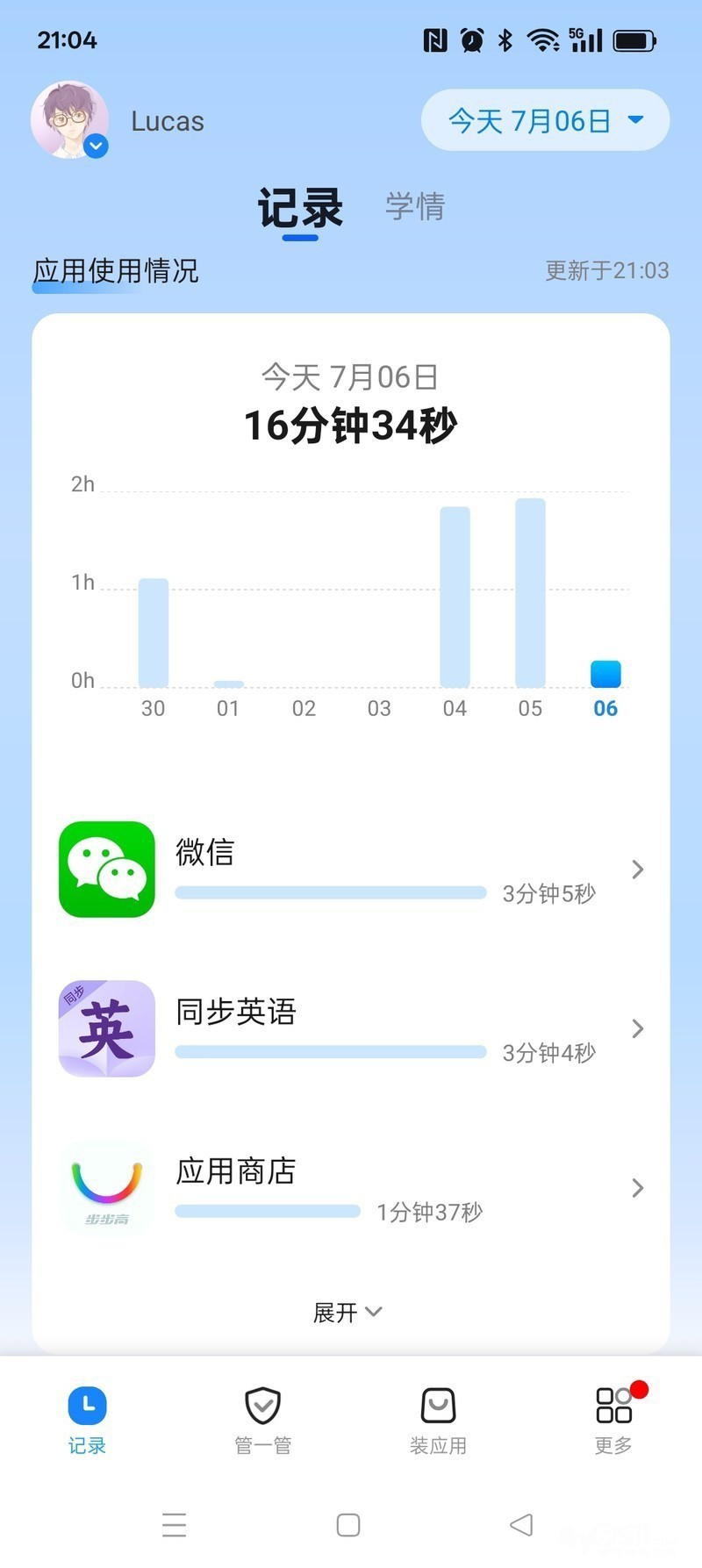Image resolution: width=702 pixels, height=1568 pixels.
Task: Select the bar for day 05
Action: tap(530, 593)
